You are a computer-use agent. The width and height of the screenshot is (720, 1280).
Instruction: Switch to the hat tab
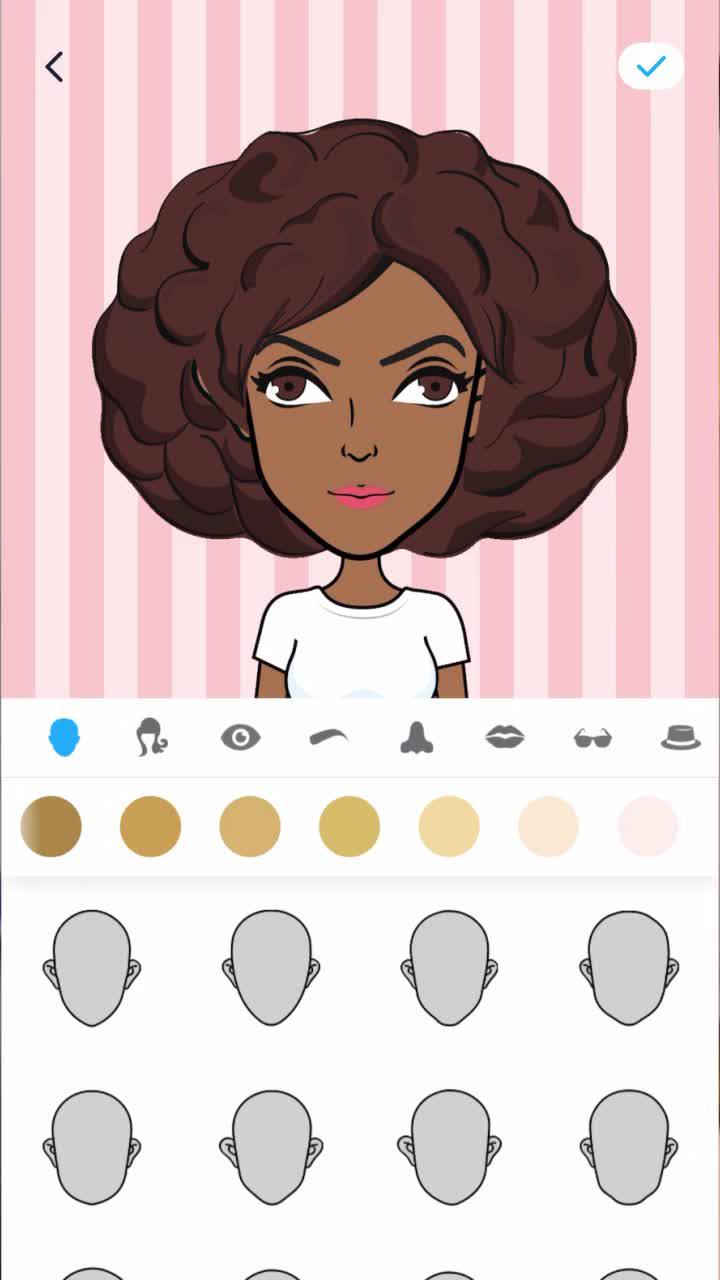681,738
